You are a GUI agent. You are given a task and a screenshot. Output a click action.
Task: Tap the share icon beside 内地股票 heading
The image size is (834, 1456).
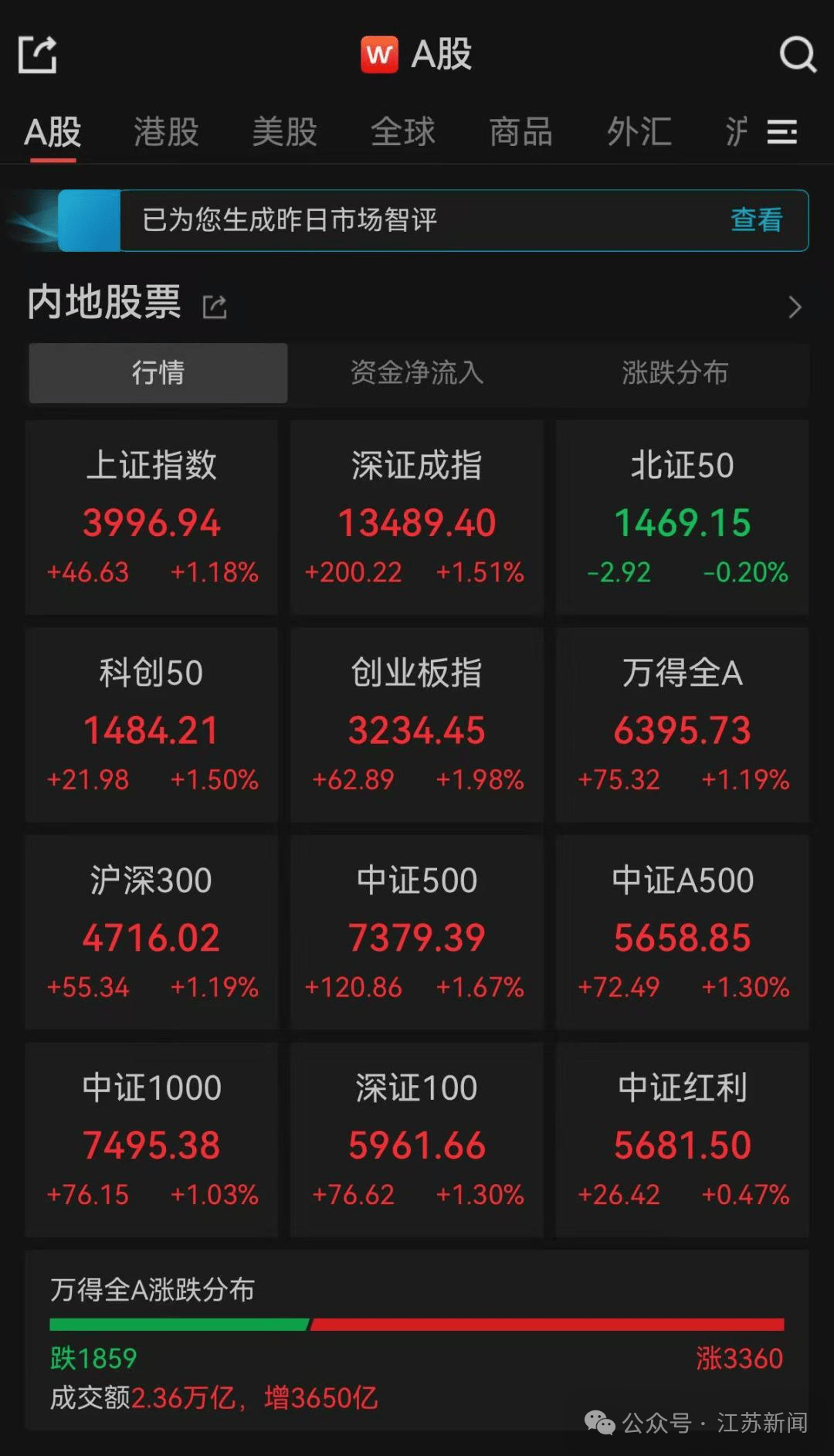pyautogui.click(x=214, y=307)
